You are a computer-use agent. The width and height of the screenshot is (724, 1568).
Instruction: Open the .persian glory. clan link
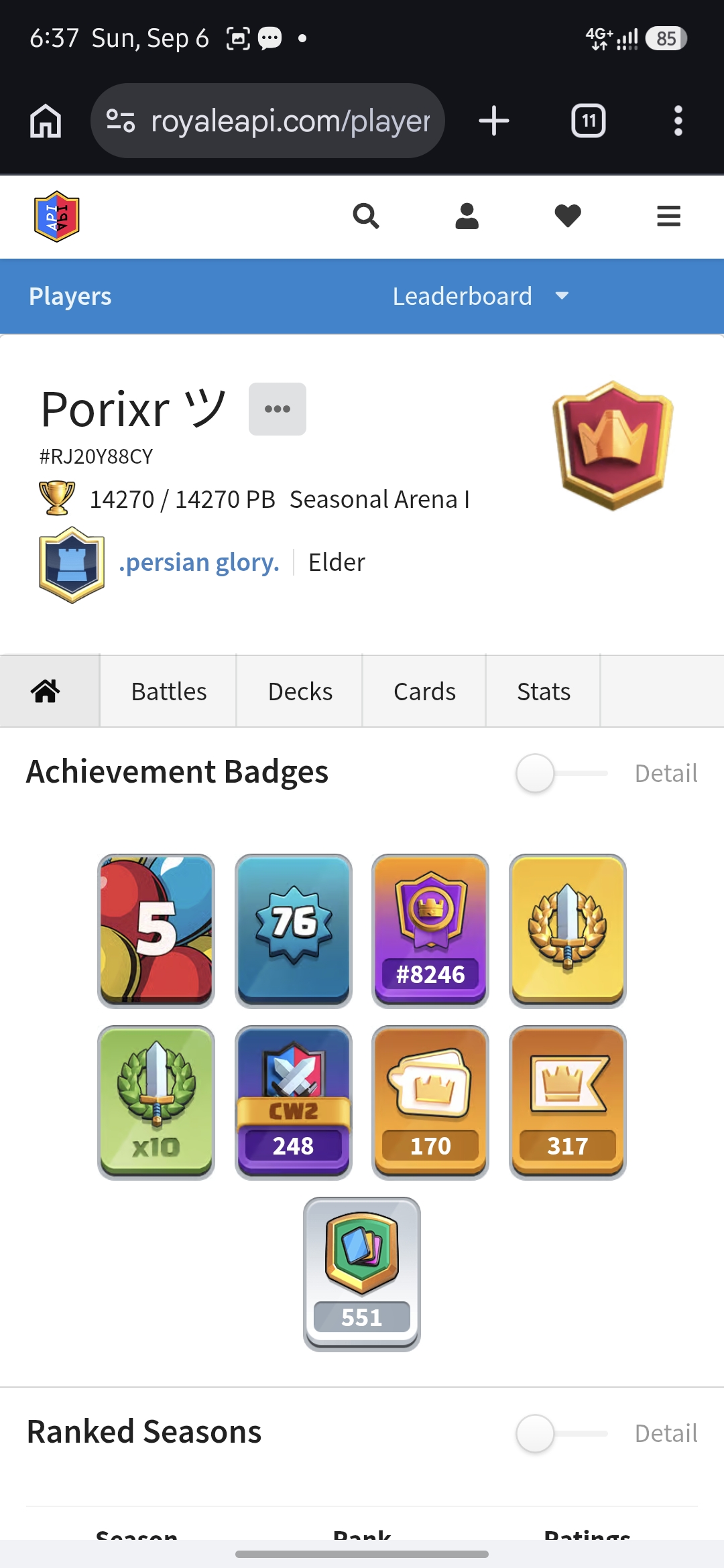tap(199, 562)
